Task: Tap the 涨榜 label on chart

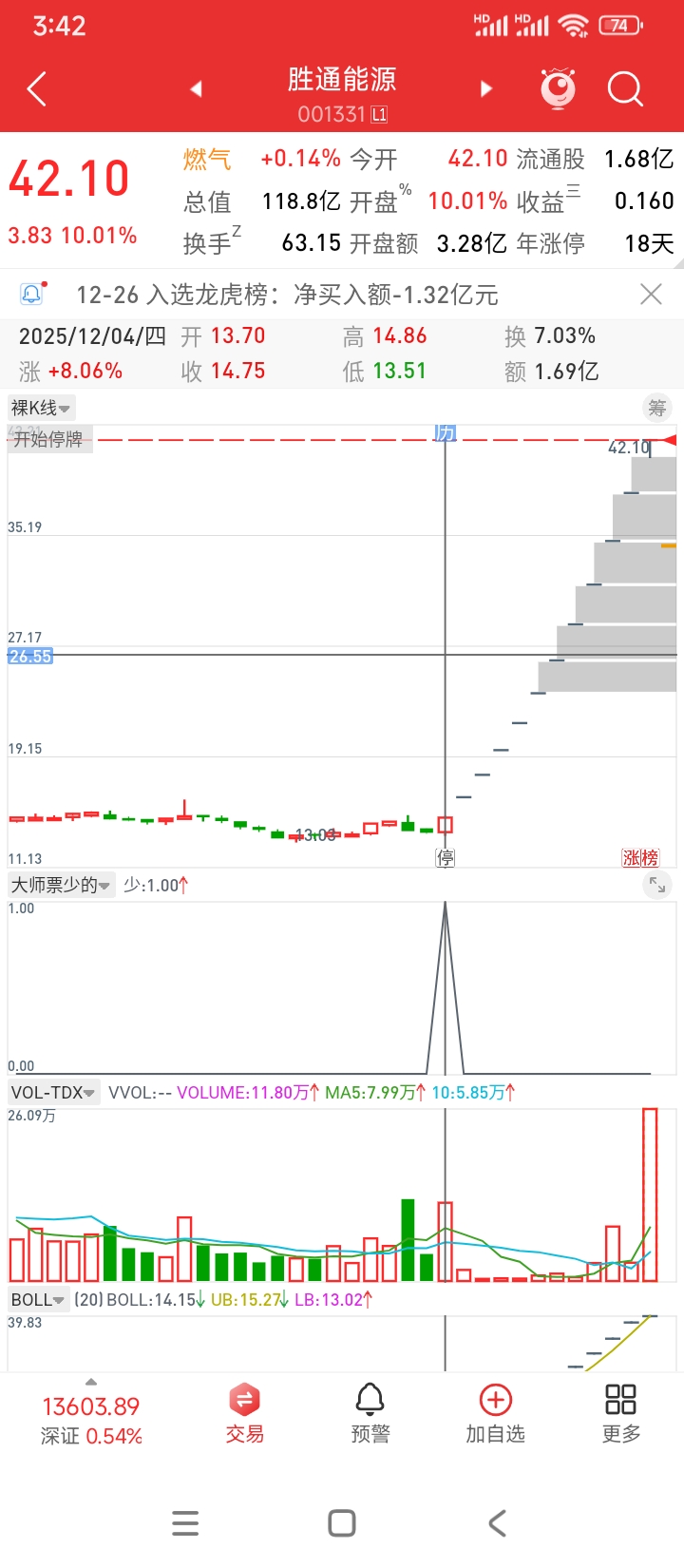Action: [640, 858]
